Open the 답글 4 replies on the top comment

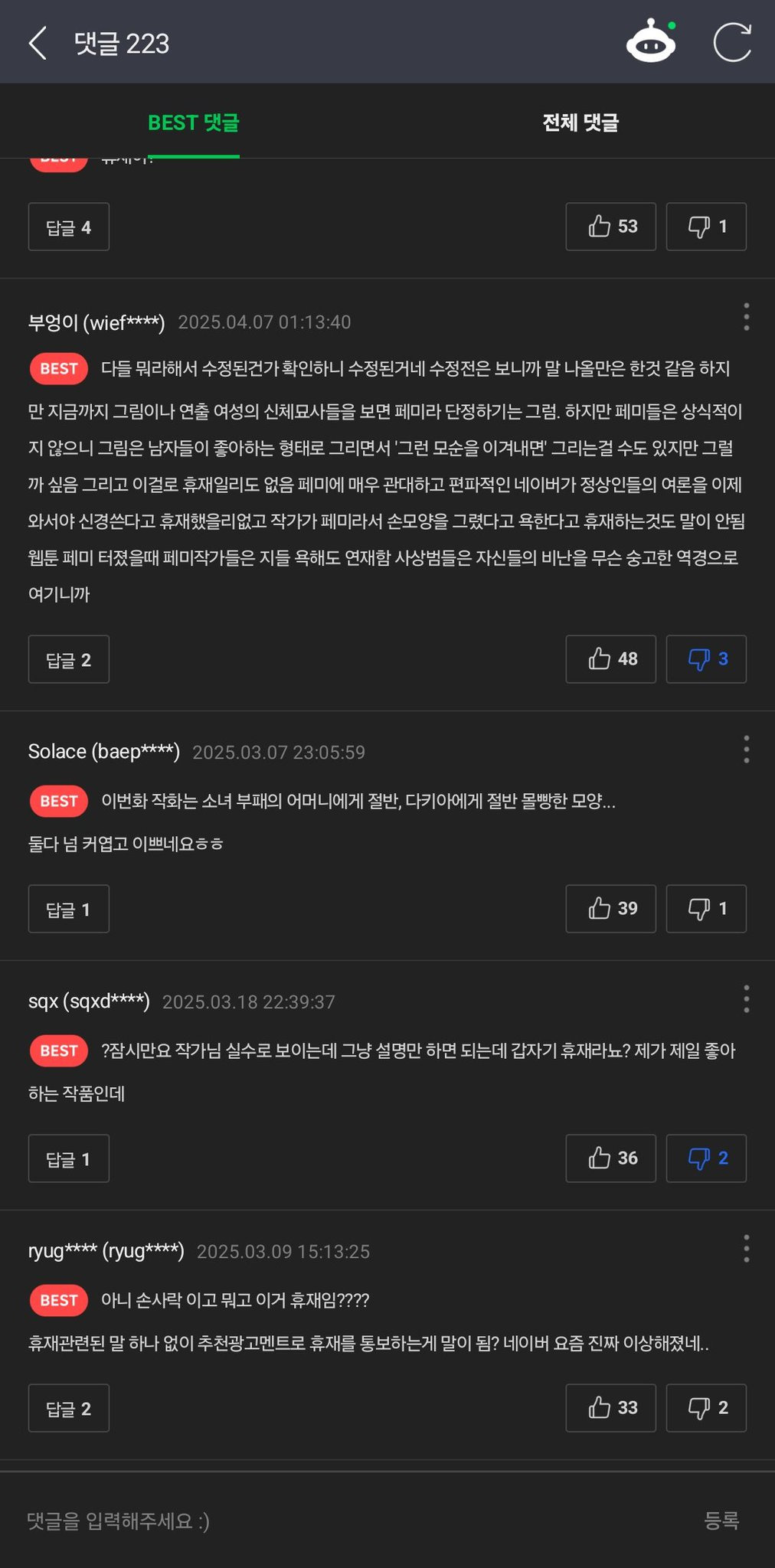(x=68, y=227)
